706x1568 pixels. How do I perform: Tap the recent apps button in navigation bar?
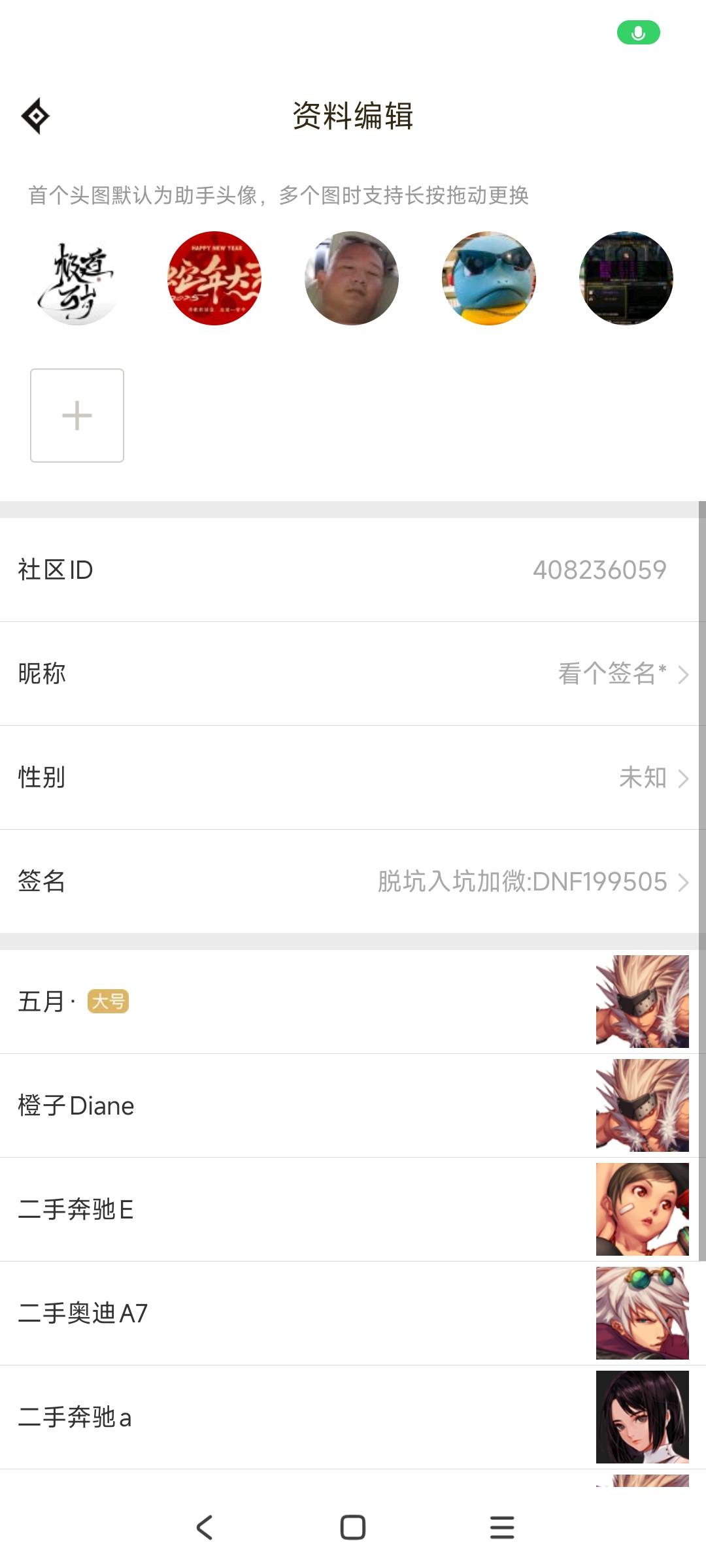pos(501,1529)
